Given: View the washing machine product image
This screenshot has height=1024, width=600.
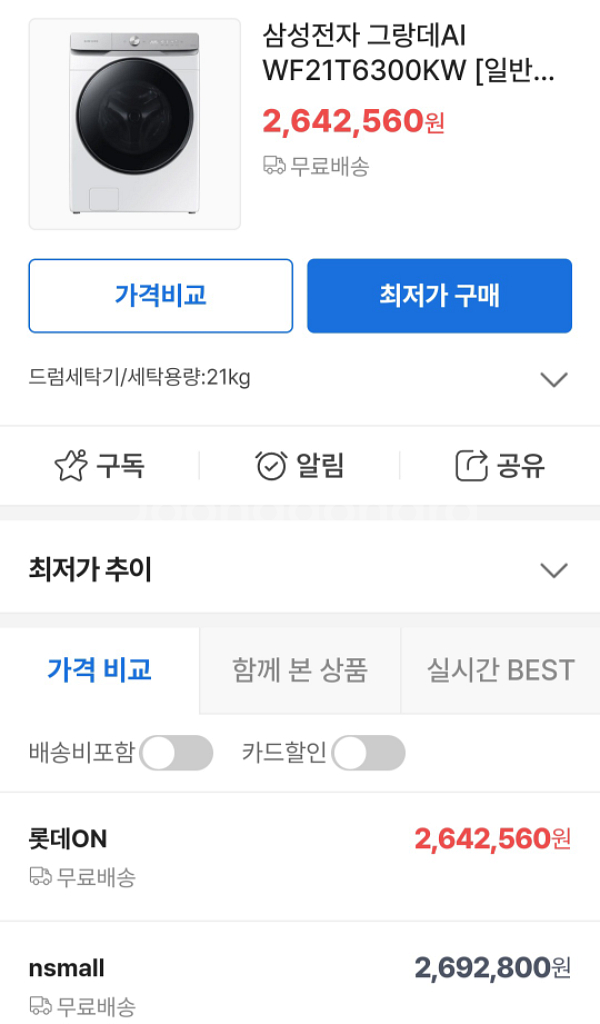Looking at the screenshot, I should tap(134, 124).
